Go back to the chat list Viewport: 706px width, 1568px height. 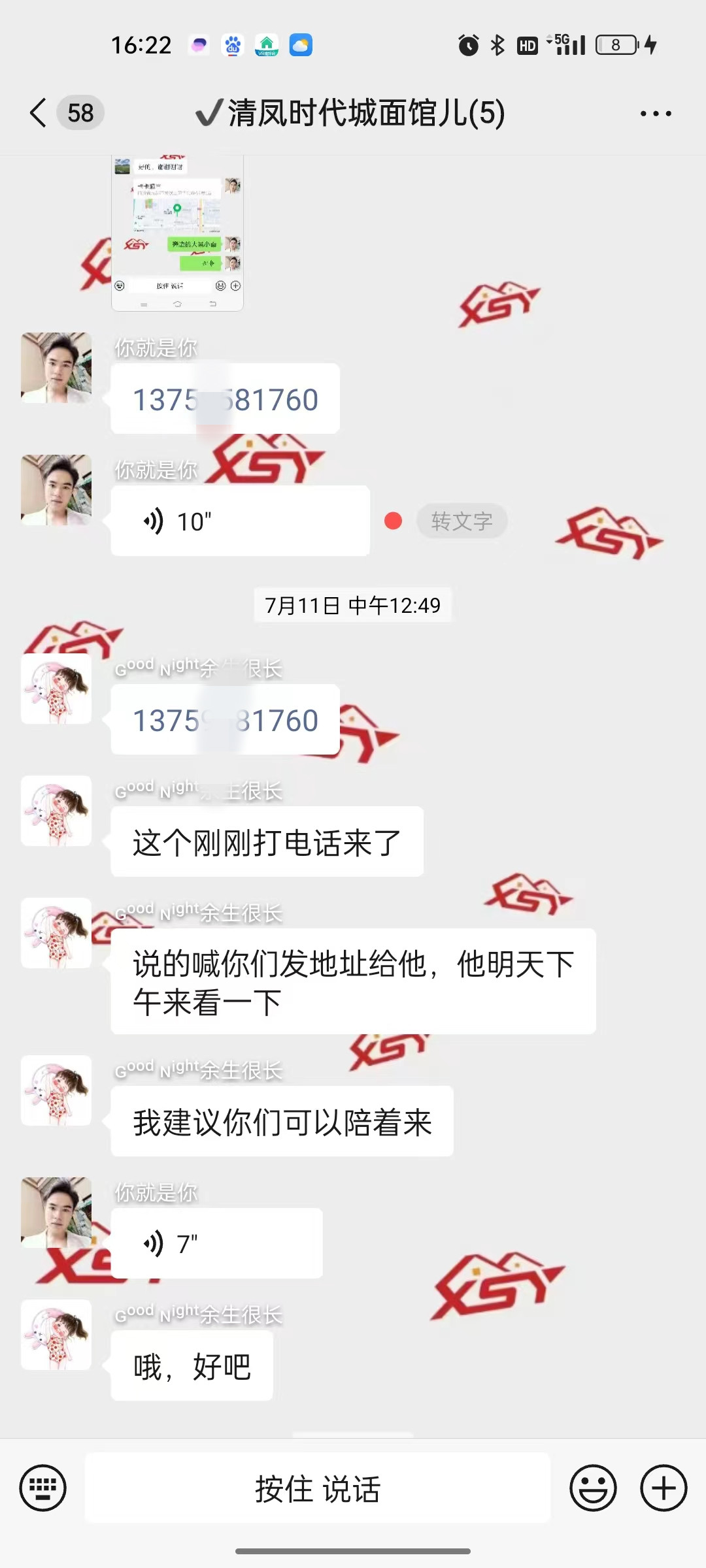pyautogui.click(x=39, y=113)
